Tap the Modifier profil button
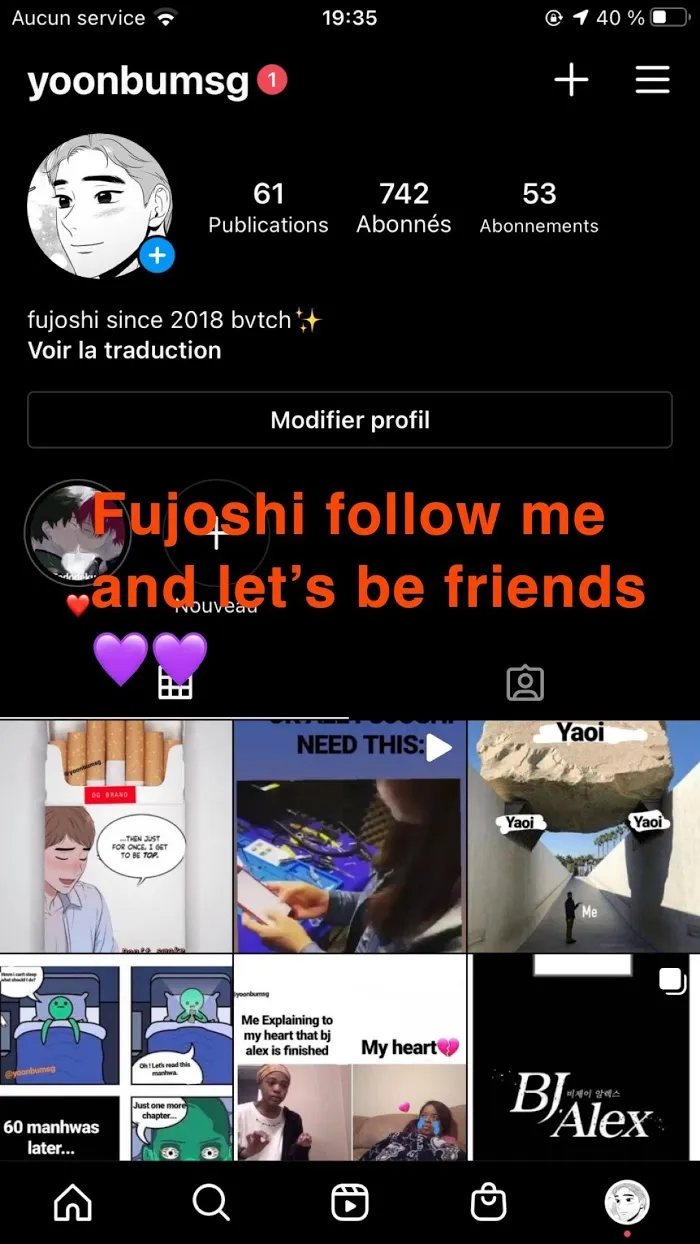The width and height of the screenshot is (700, 1244). tap(350, 420)
